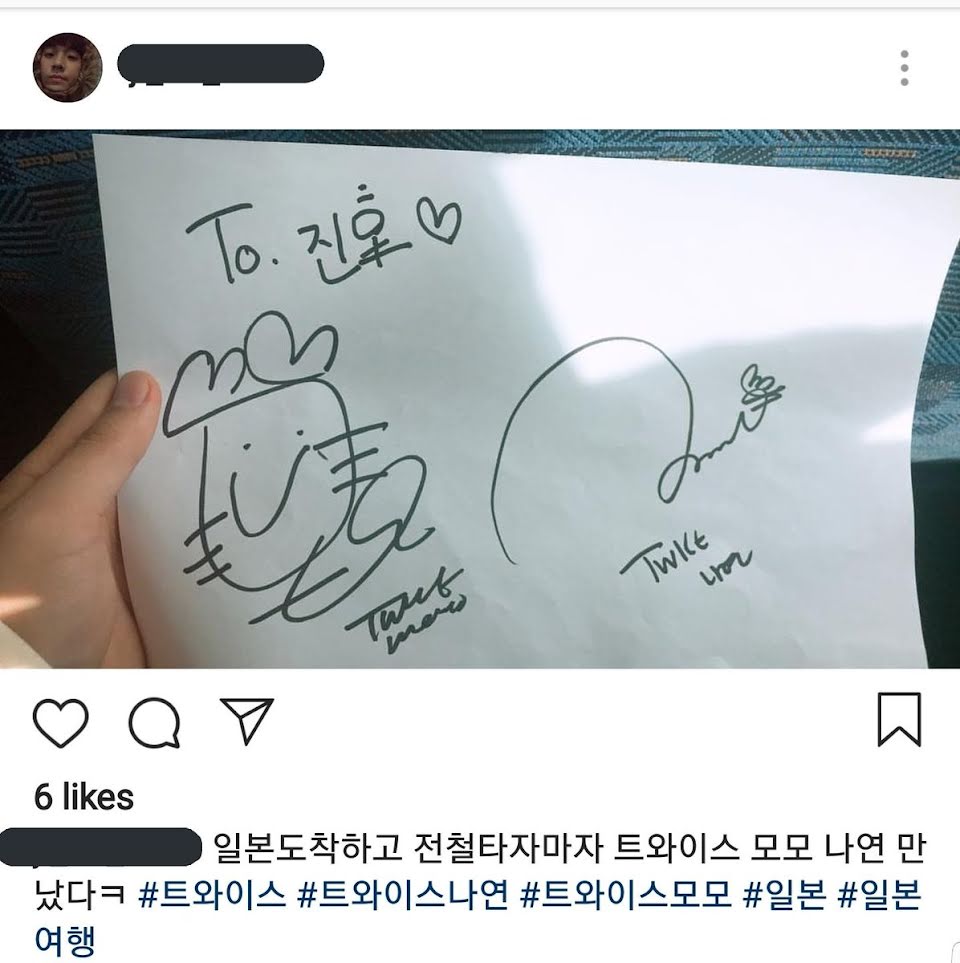Open the #트와이스 hashtag

coord(213,895)
